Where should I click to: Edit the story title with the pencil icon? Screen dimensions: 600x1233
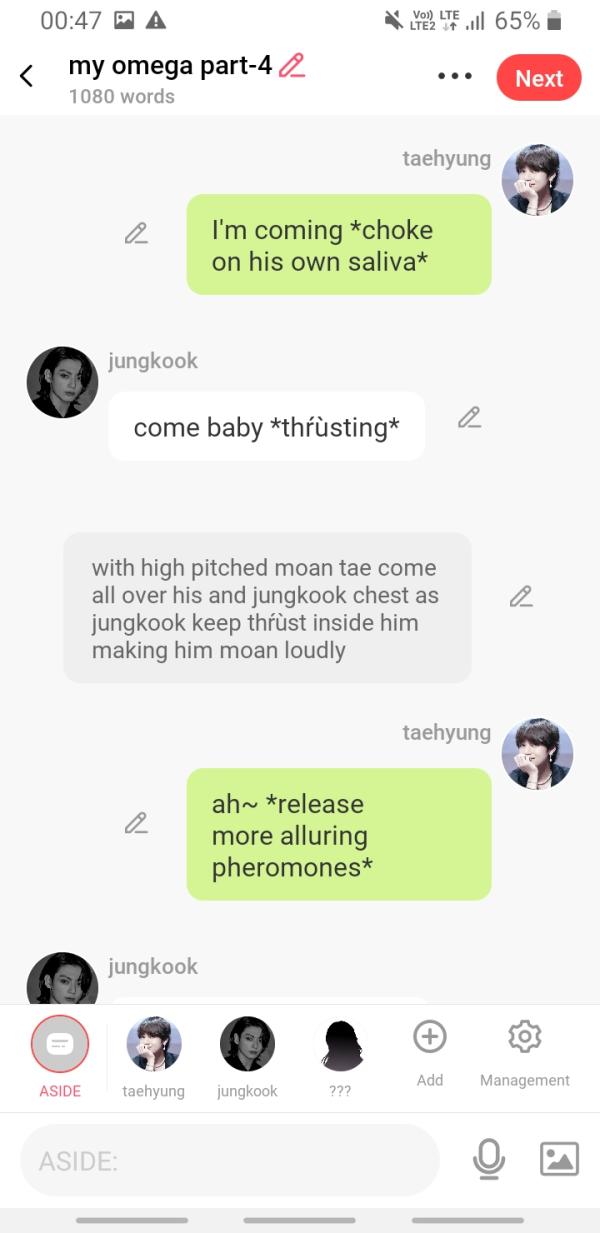[x=292, y=66]
